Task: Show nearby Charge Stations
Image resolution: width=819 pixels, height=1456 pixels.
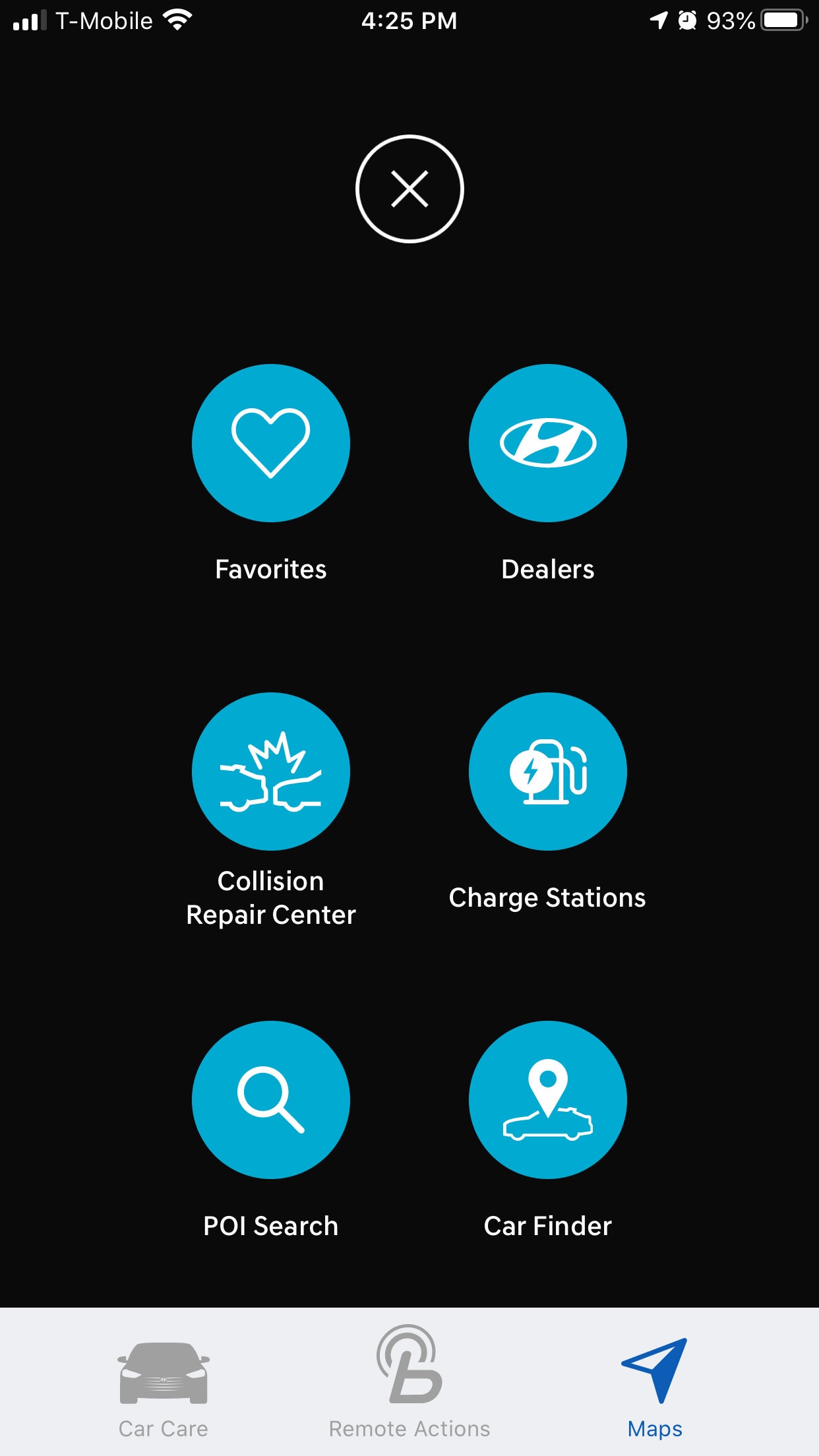Action: tap(547, 772)
